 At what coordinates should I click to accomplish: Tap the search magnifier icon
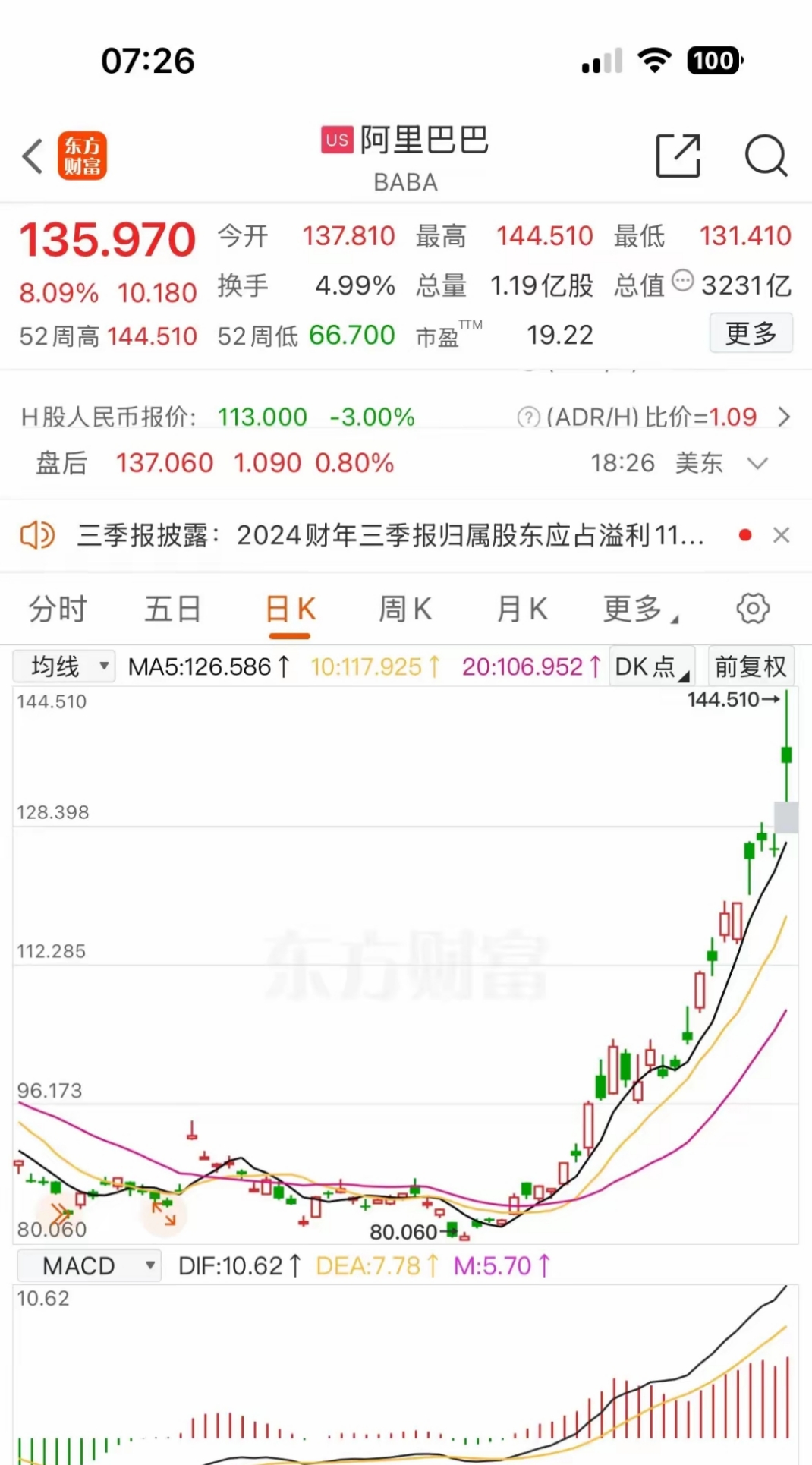(767, 156)
